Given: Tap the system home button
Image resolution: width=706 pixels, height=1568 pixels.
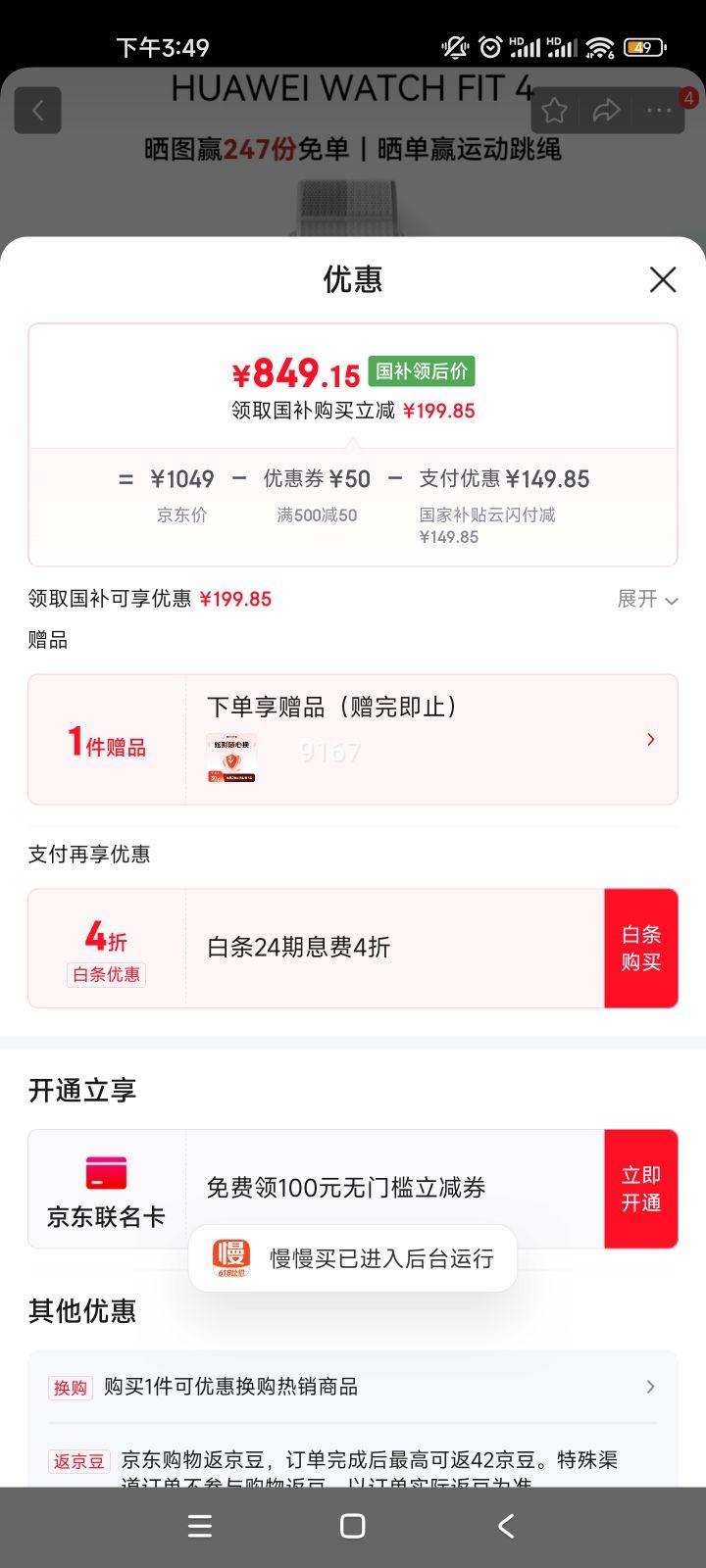Looking at the screenshot, I should 353,1526.
